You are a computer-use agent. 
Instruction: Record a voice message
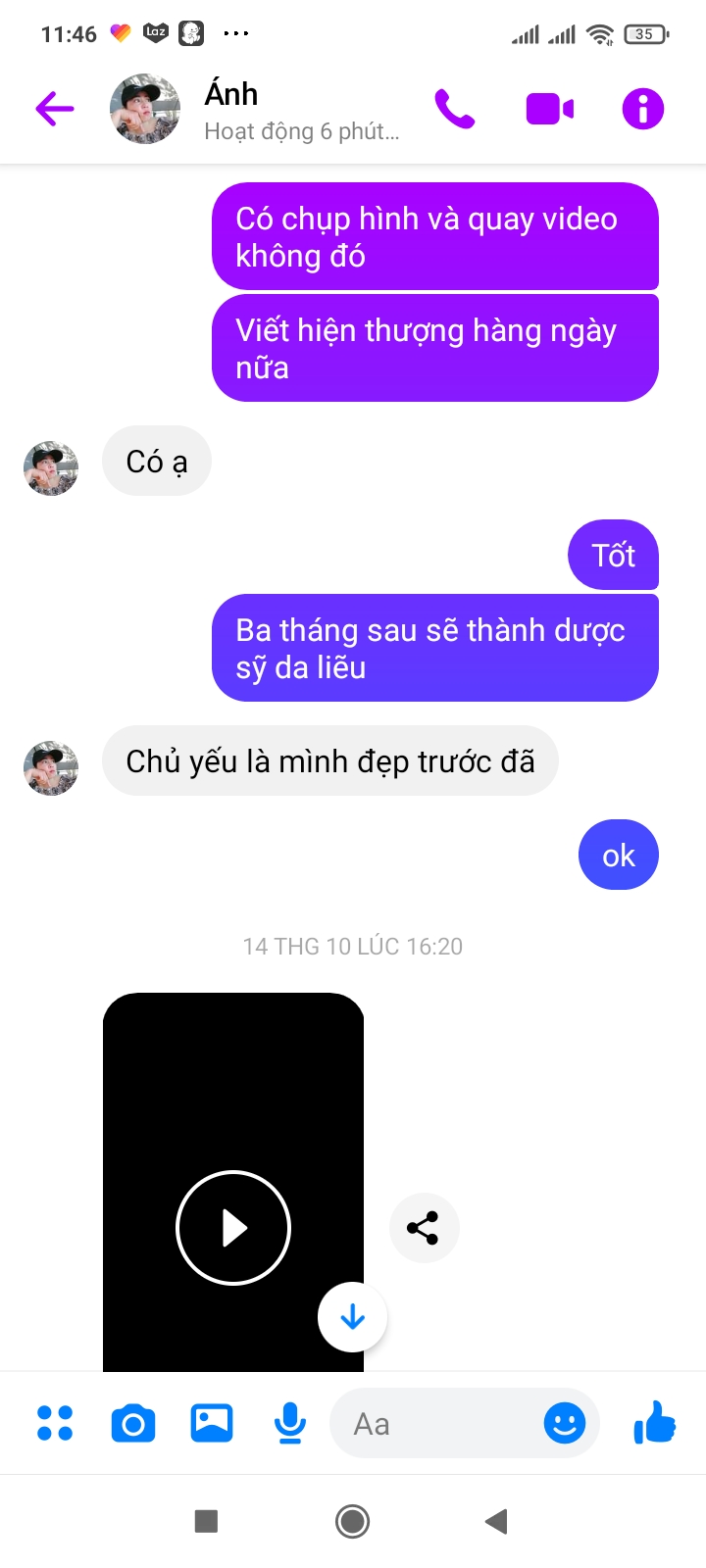click(290, 1423)
